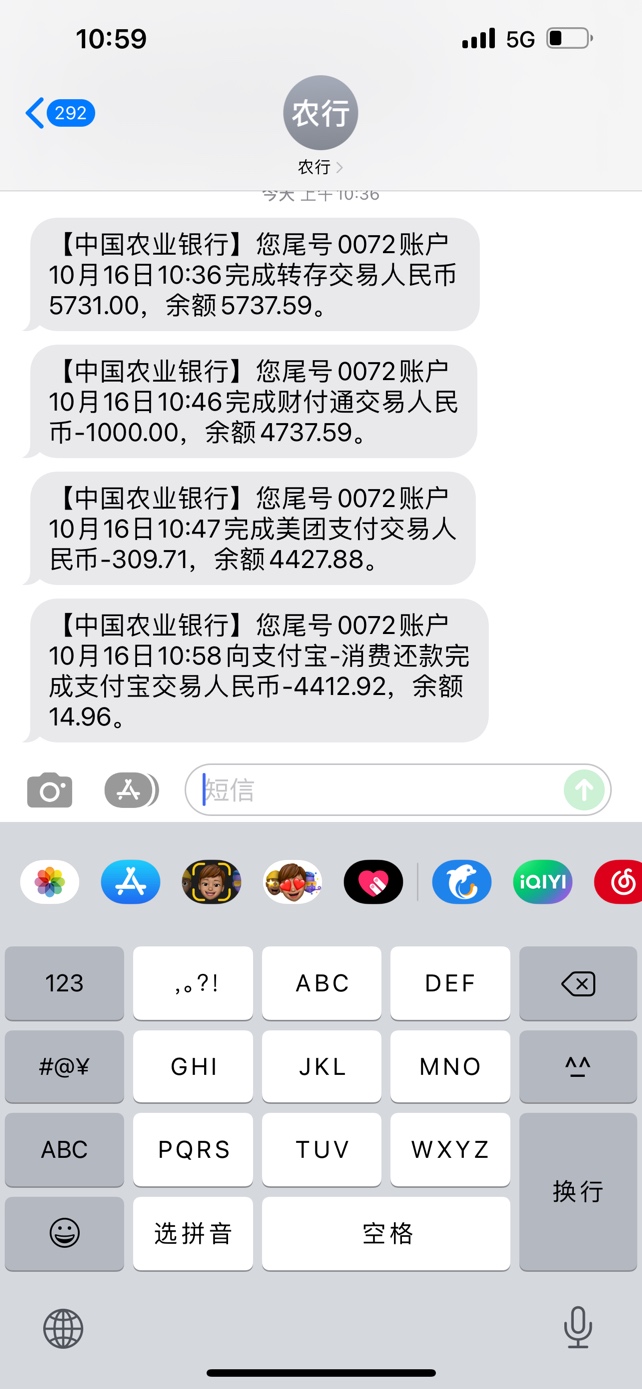Open the App Store iMessage app
The image size is (642, 1389).
tap(131, 882)
